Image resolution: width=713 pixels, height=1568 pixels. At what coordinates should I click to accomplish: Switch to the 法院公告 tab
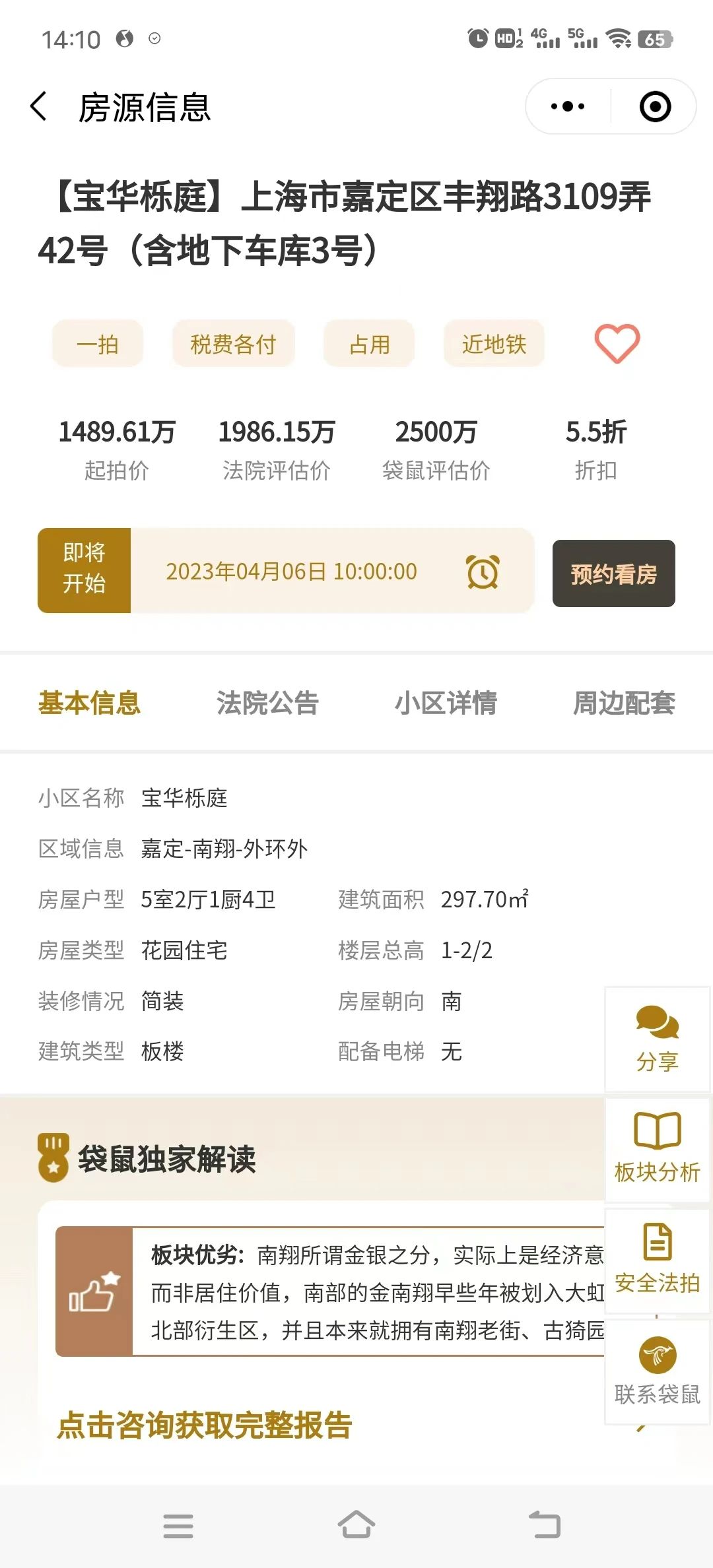click(x=267, y=703)
